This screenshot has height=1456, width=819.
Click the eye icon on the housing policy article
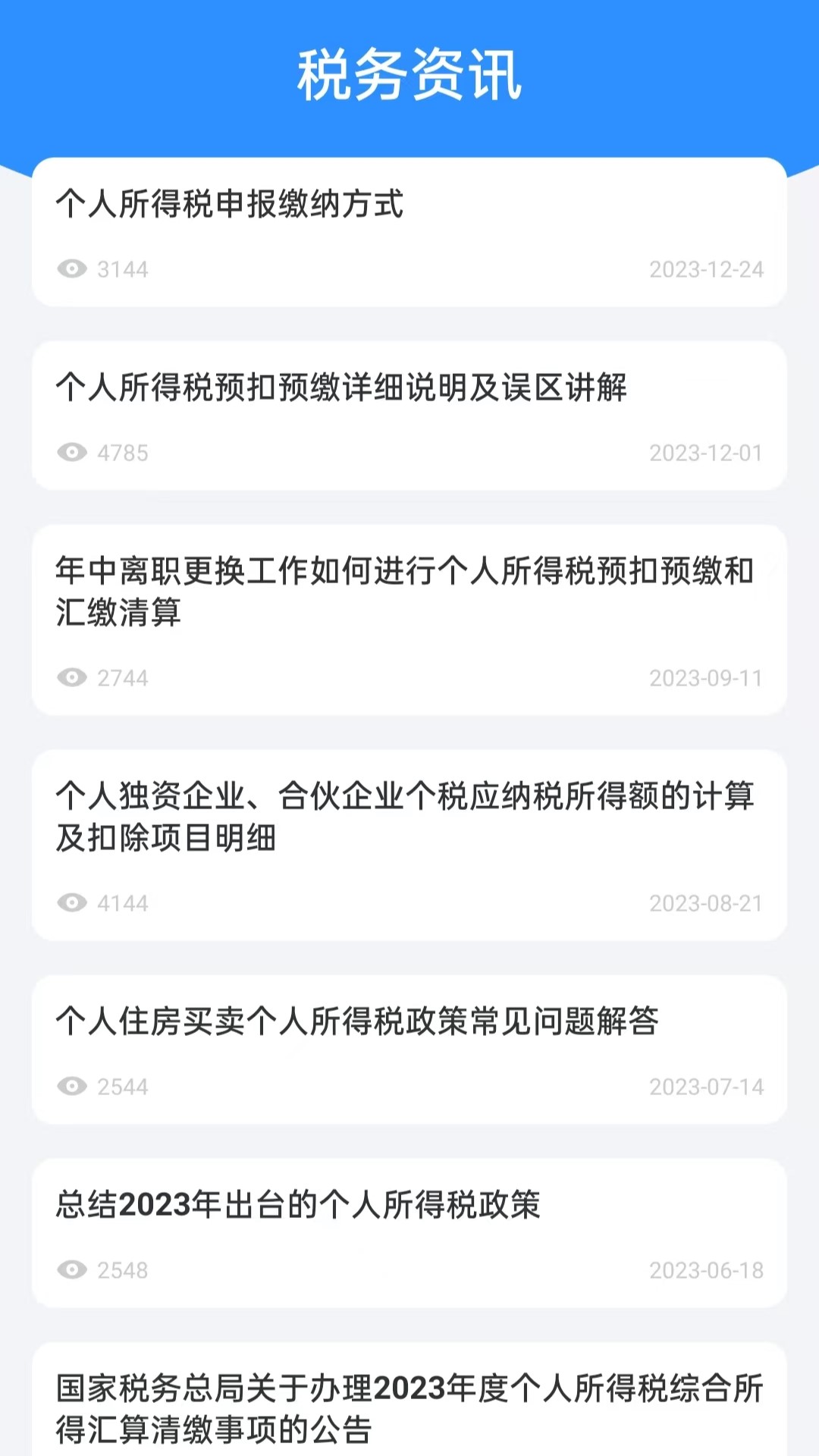pos(72,1086)
